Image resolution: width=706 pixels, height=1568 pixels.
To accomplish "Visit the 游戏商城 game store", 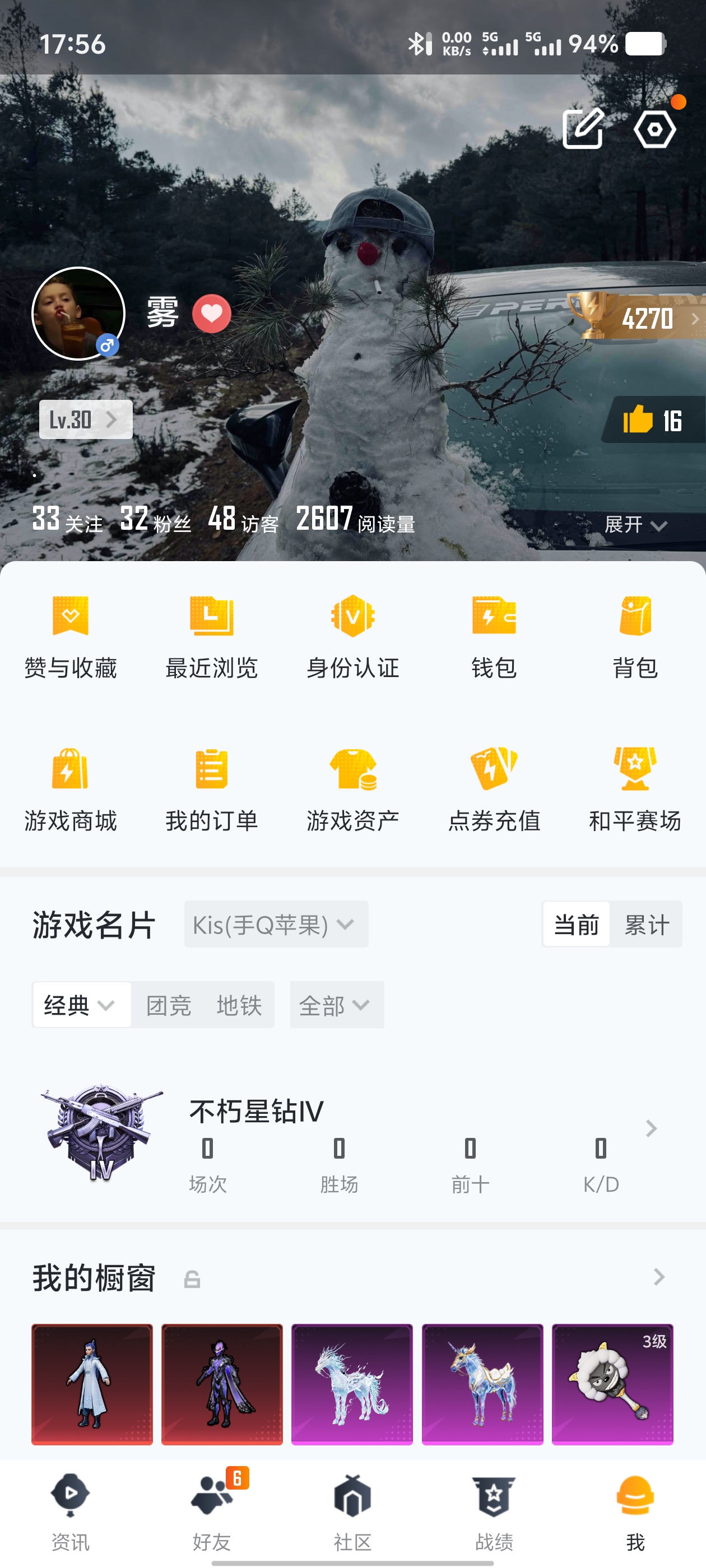I will click(x=71, y=790).
